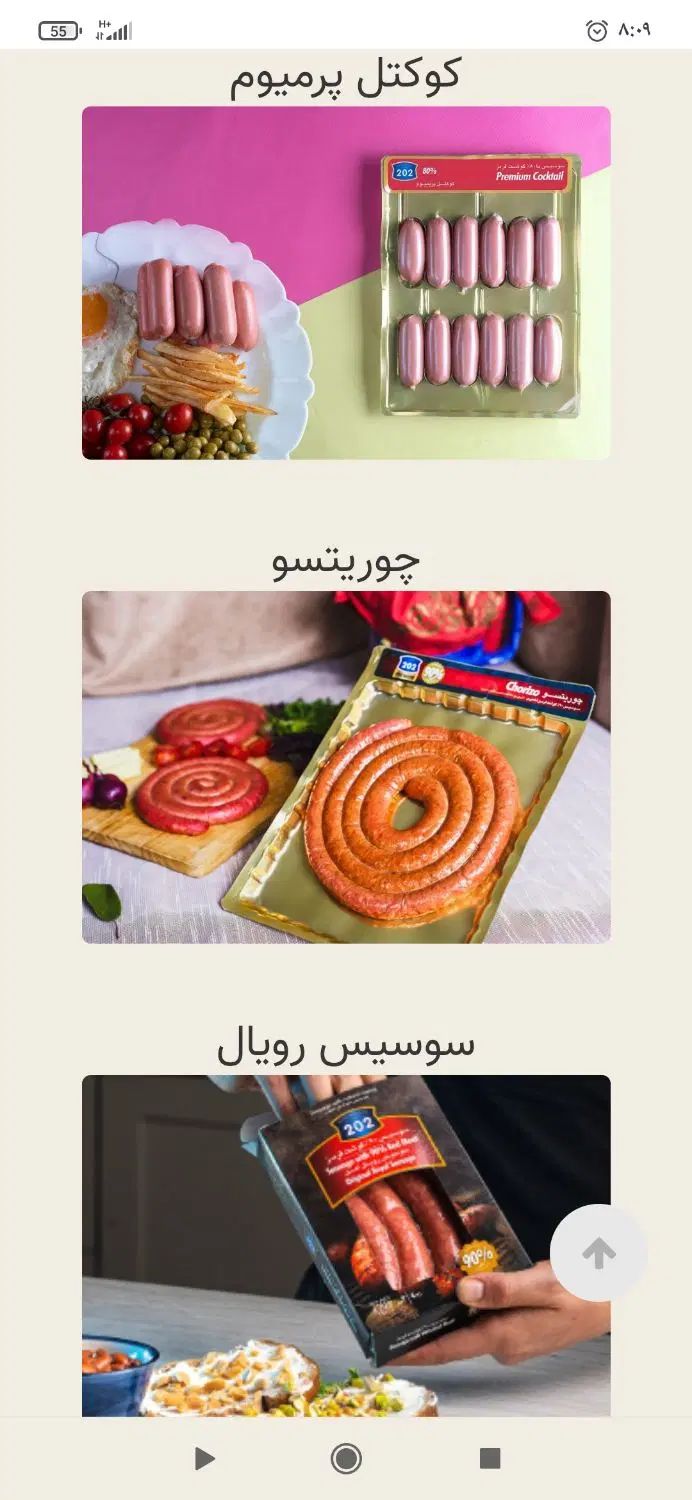Go back using the triangle navigation button

pyautogui.click(x=204, y=1459)
